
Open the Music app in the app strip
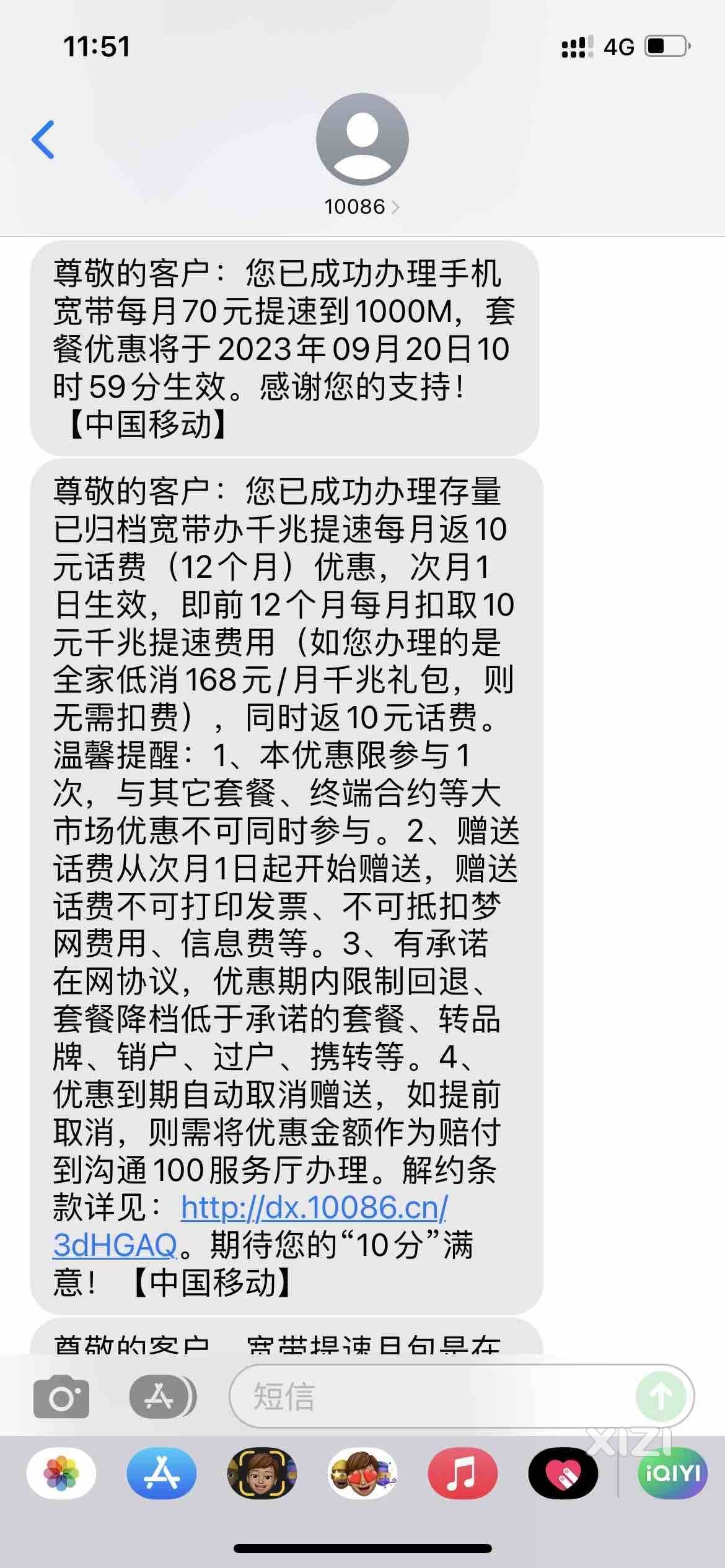[463, 1473]
